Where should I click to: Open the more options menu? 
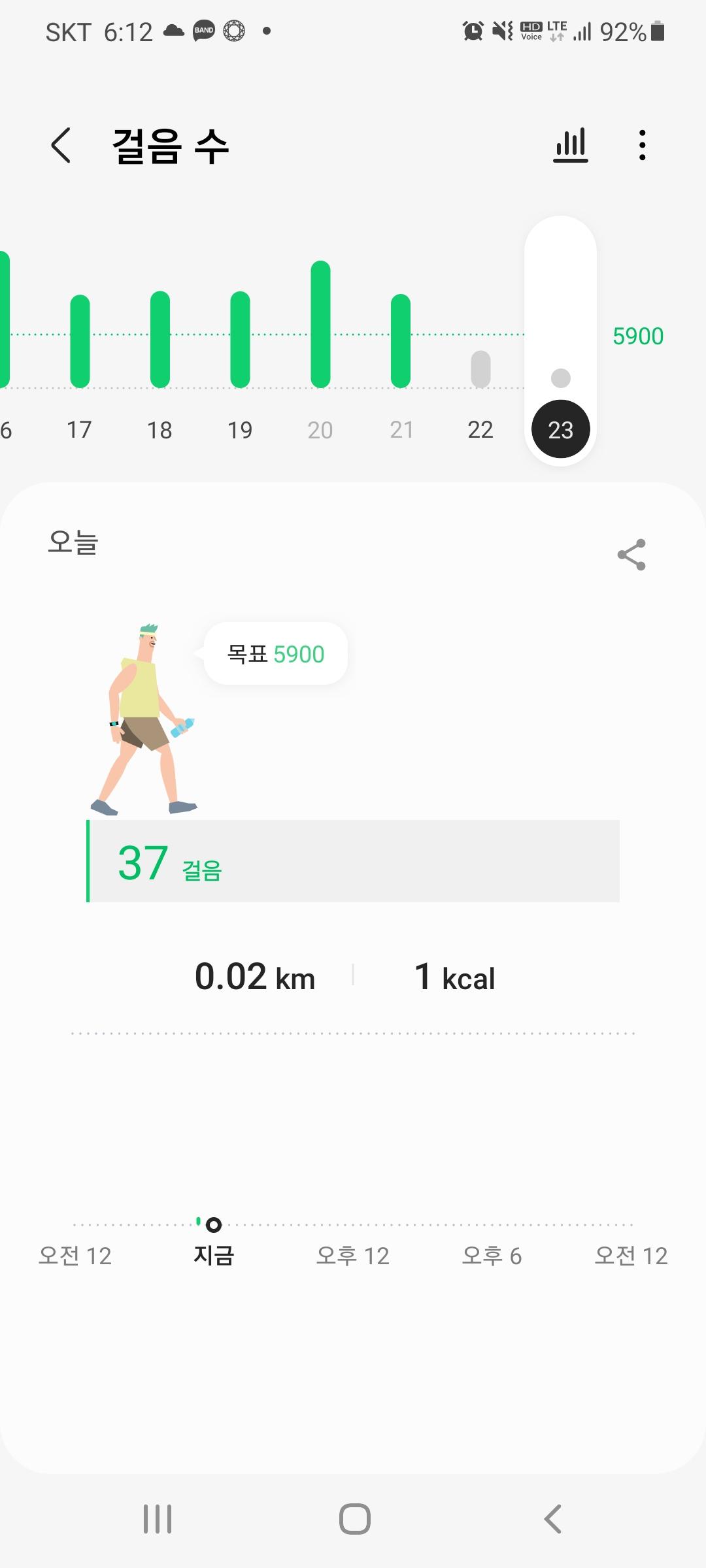pyautogui.click(x=643, y=145)
